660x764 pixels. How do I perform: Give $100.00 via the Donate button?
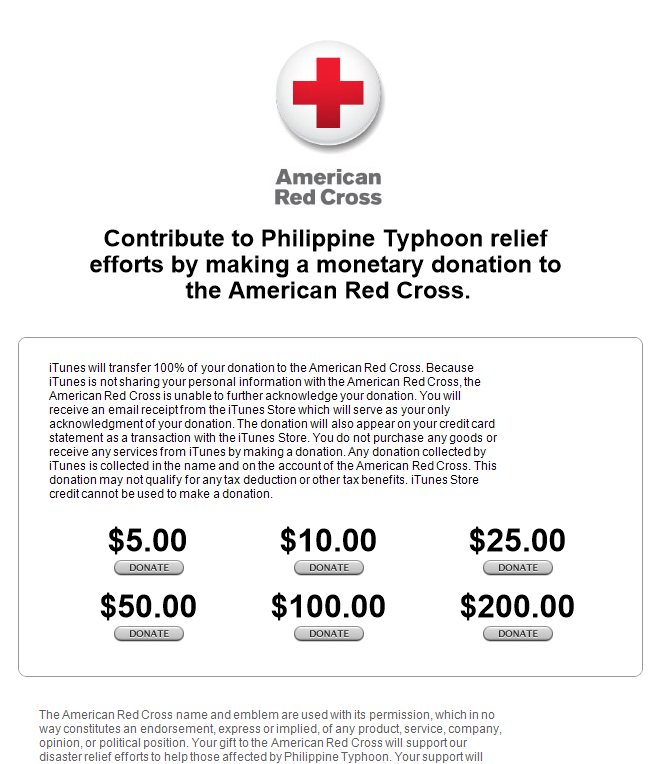click(329, 633)
